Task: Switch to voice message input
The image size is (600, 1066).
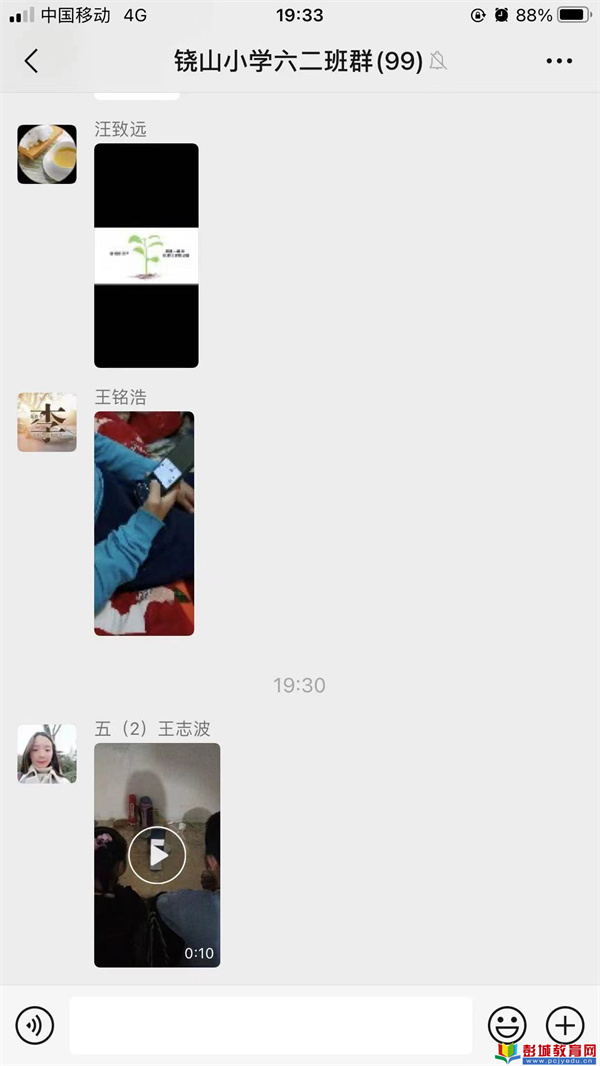Action: pos(35,1025)
